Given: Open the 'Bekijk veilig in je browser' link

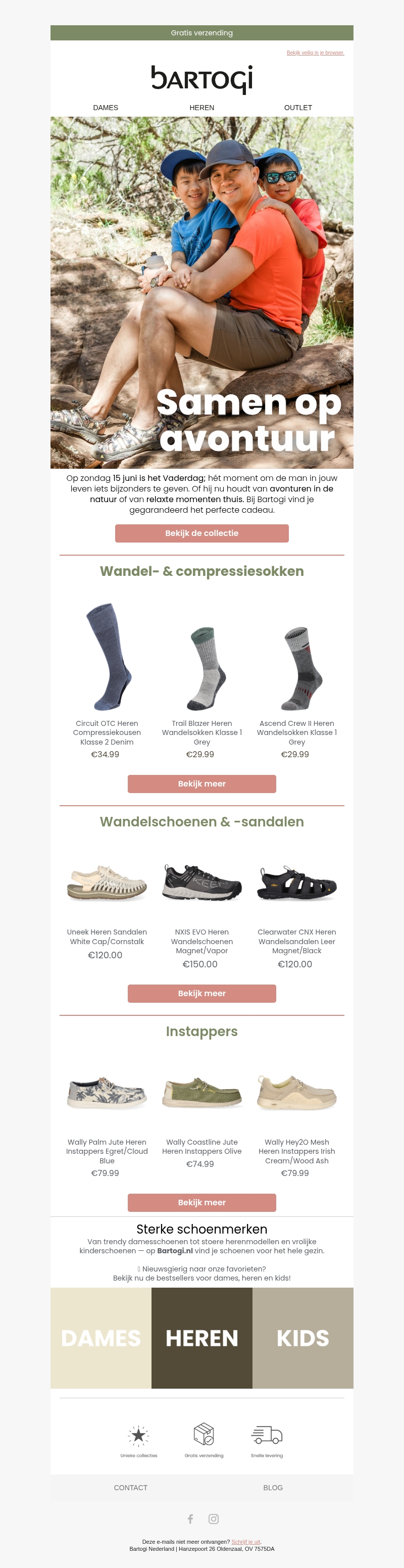Looking at the screenshot, I should click(315, 53).
